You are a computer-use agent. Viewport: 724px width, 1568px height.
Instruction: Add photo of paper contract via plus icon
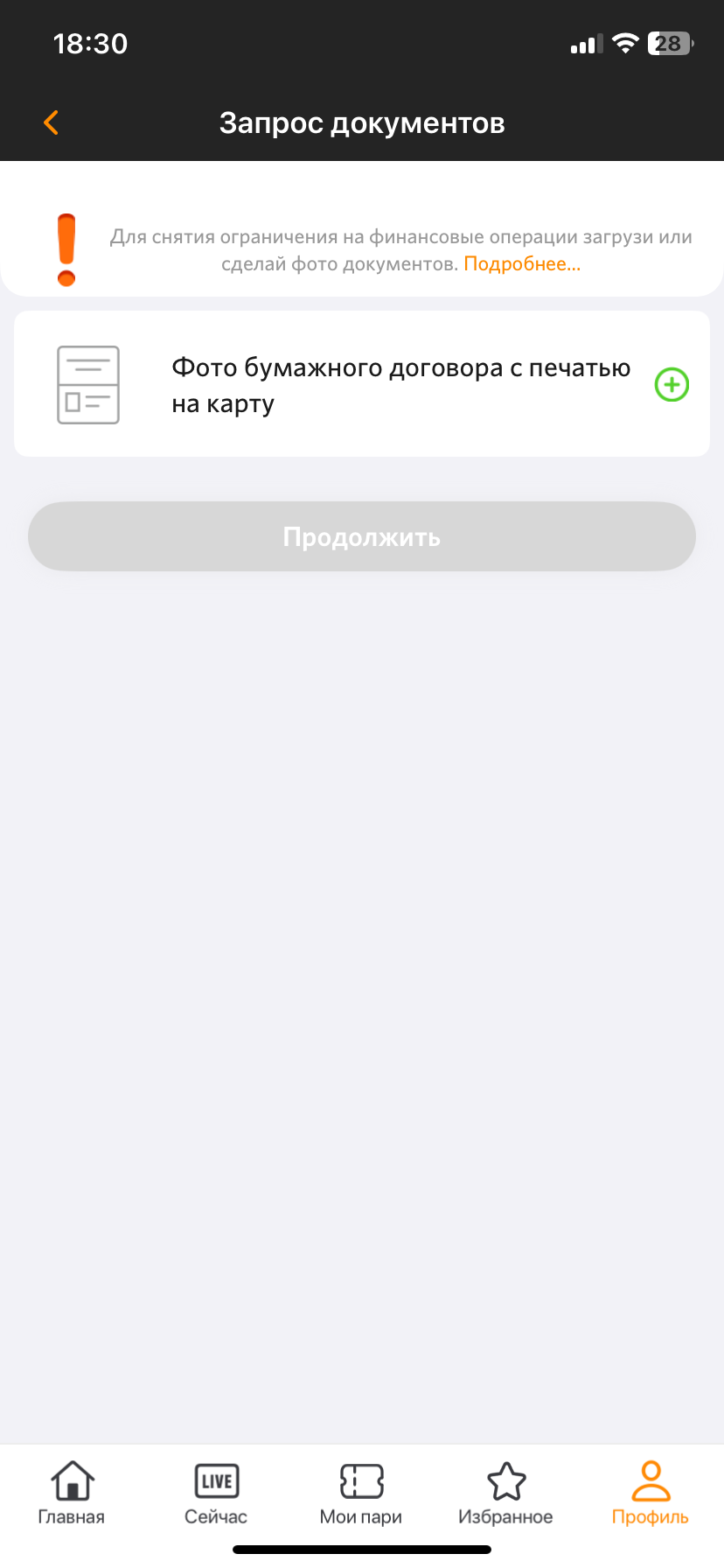pos(672,384)
